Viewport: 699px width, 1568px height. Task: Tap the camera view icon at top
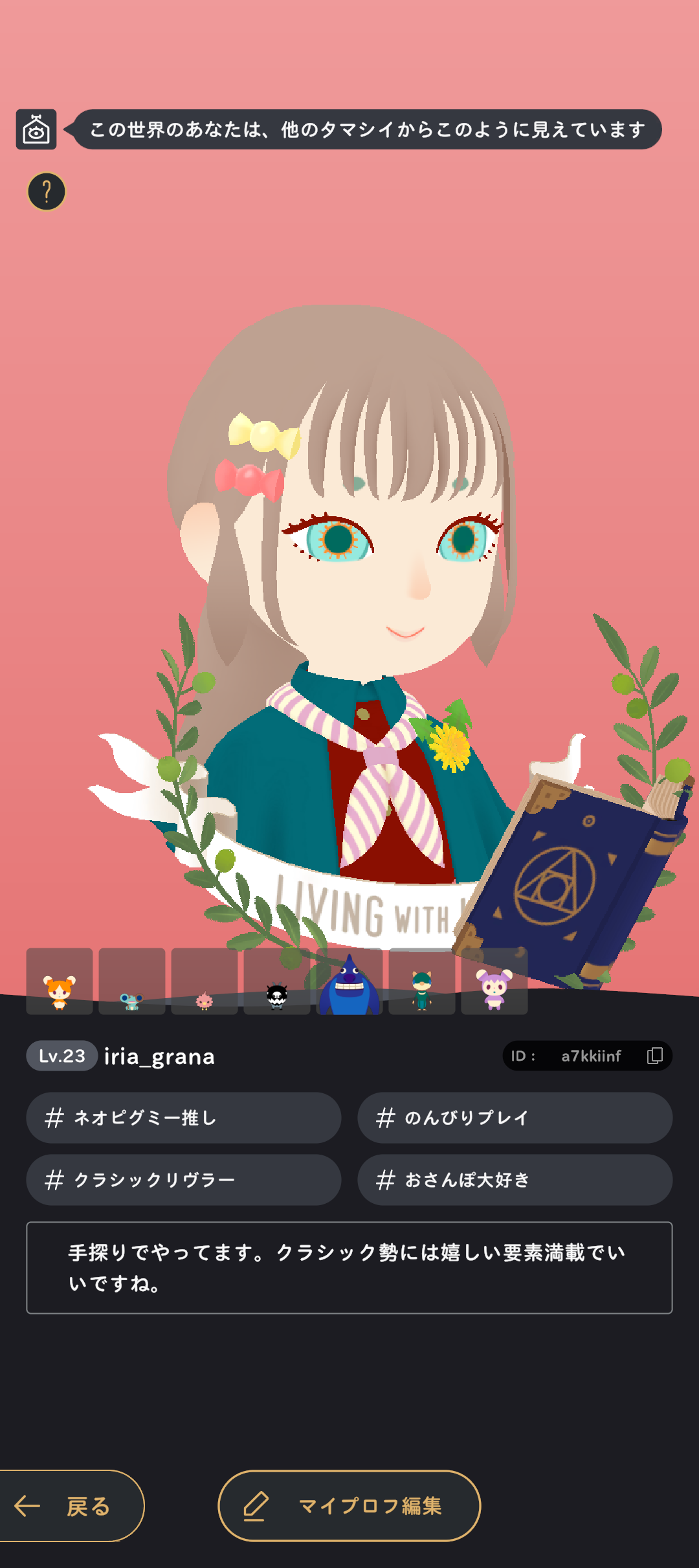click(36, 129)
